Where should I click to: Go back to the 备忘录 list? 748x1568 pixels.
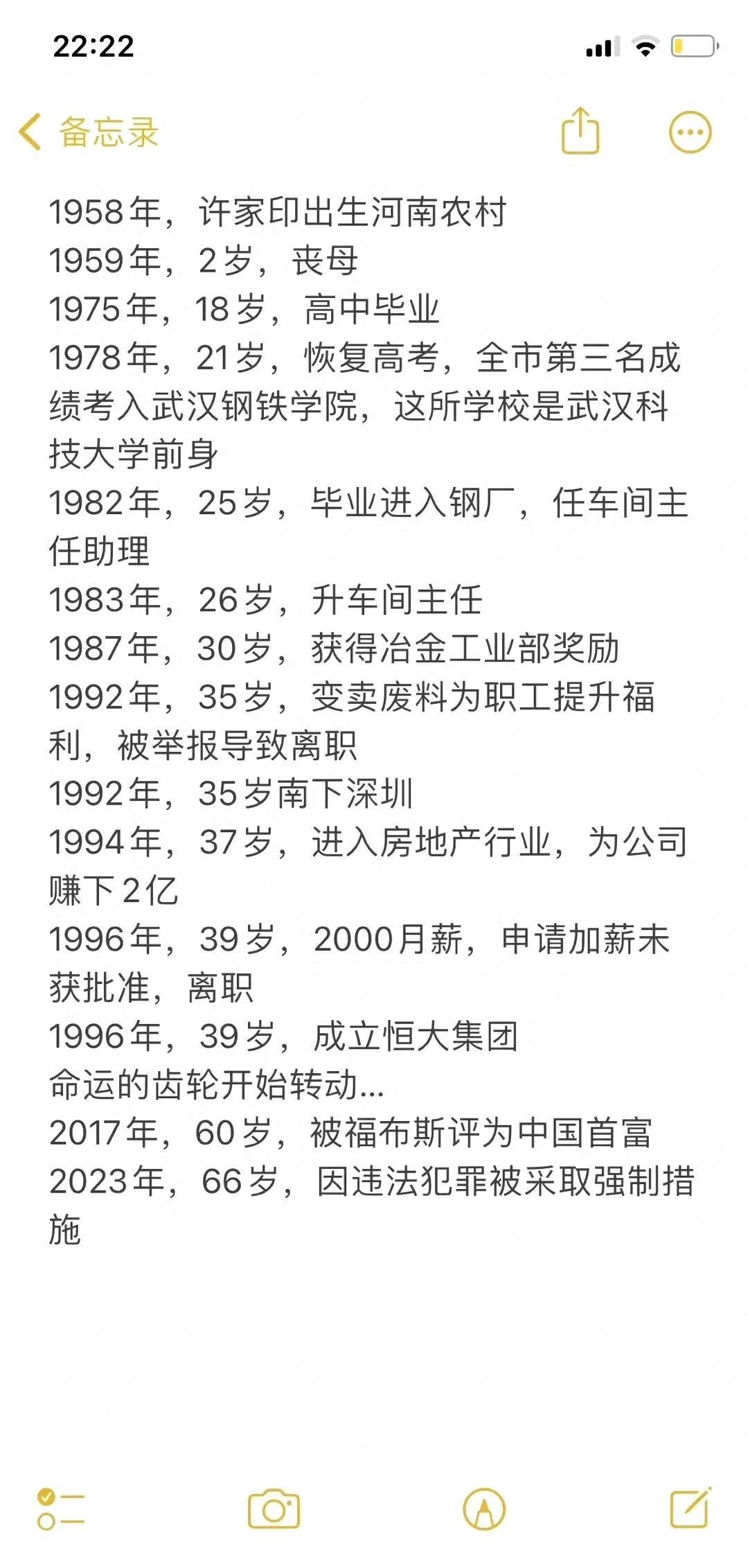89,132
